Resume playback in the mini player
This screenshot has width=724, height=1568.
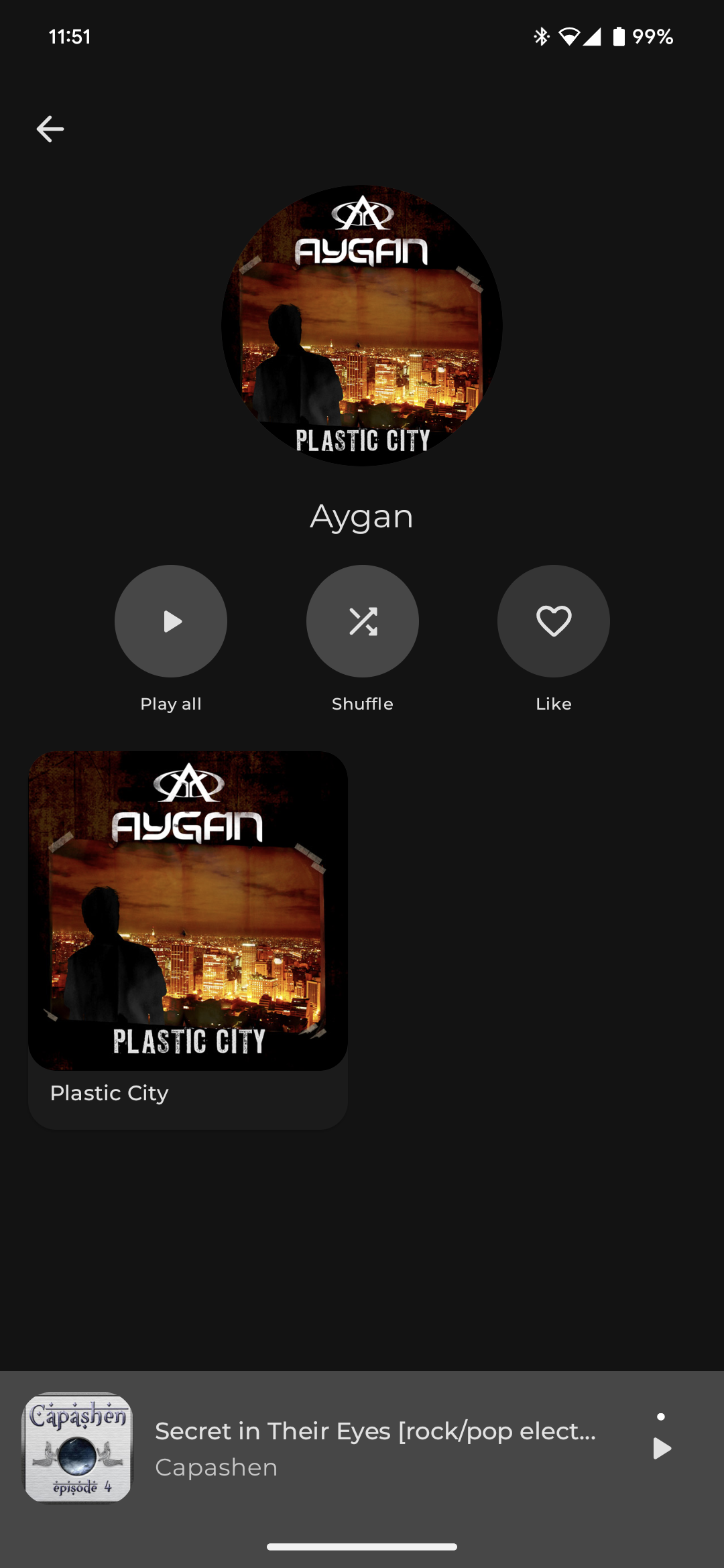[x=662, y=1449]
